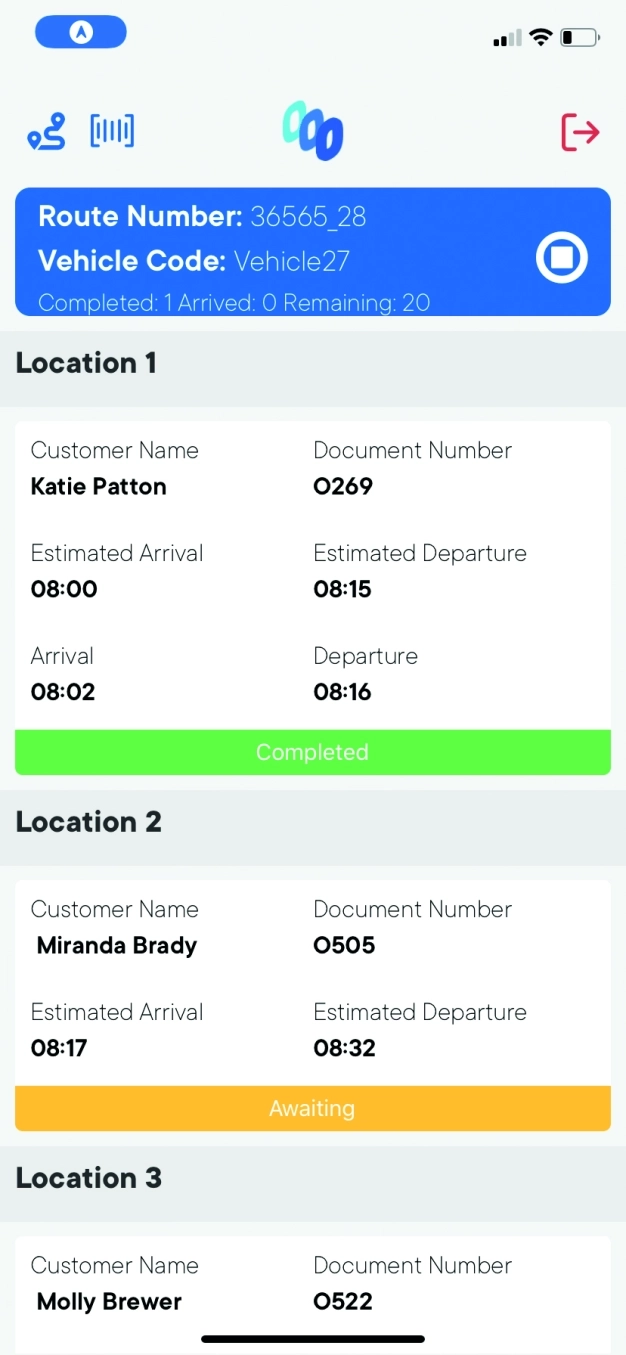
Task: Log out using the exit icon
Action: click(580, 132)
